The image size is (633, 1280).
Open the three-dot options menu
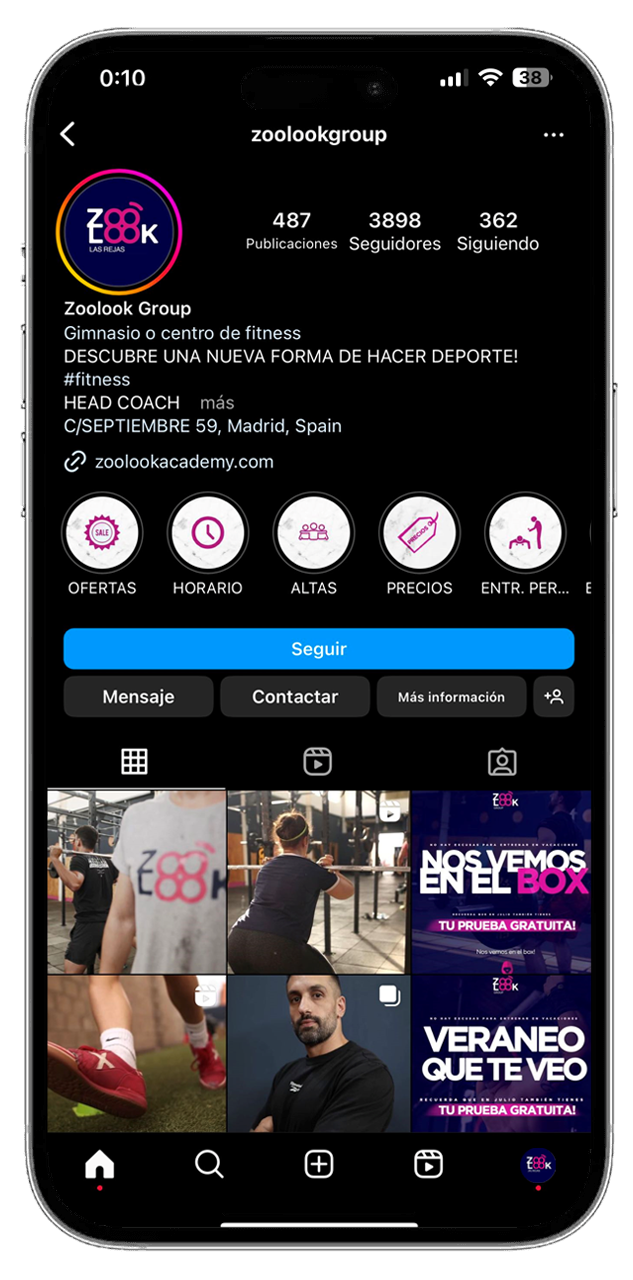pyautogui.click(x=553, y=134)
